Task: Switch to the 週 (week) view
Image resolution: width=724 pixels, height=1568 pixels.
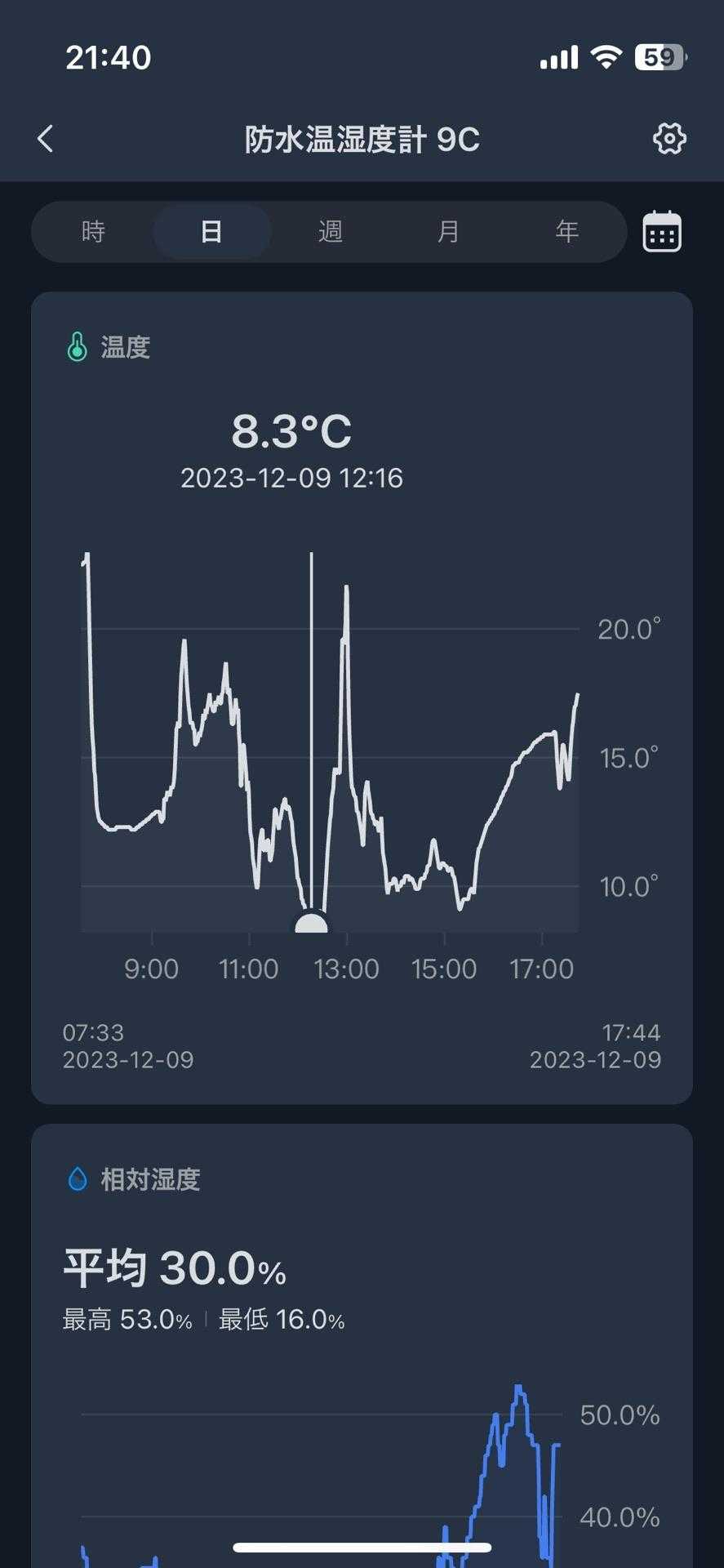Action: [x=330, y=232]
